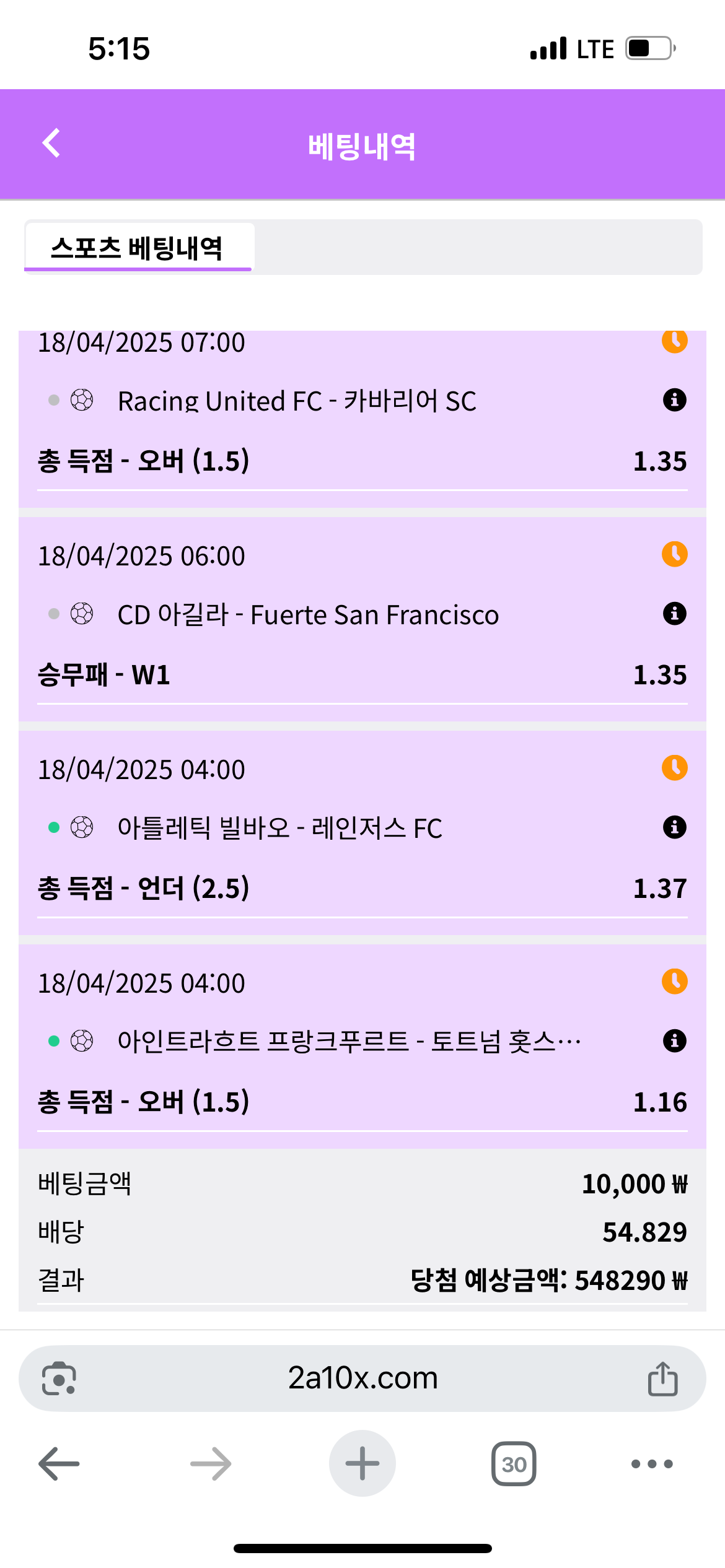Open the browser's three-dot menu
Screen dimensions: 725x1568
coord(652,1464)
